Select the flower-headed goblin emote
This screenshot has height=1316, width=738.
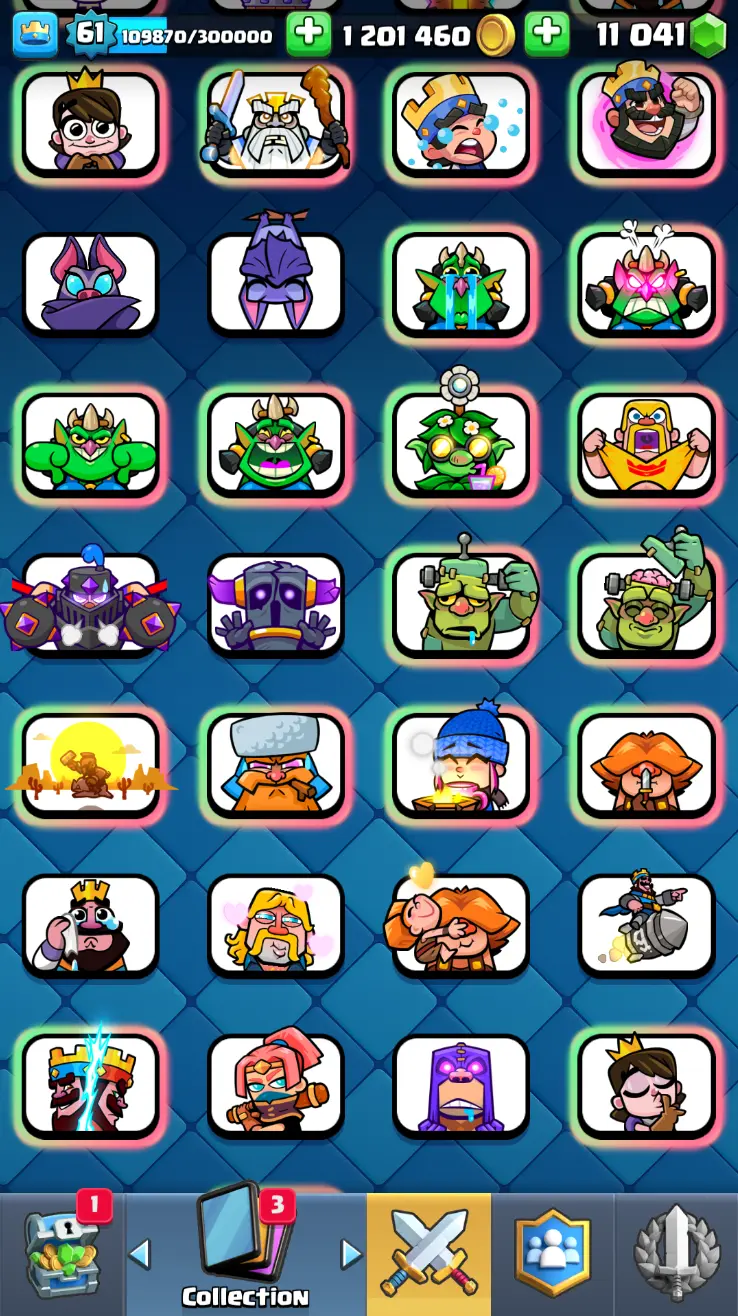[460, 442]
